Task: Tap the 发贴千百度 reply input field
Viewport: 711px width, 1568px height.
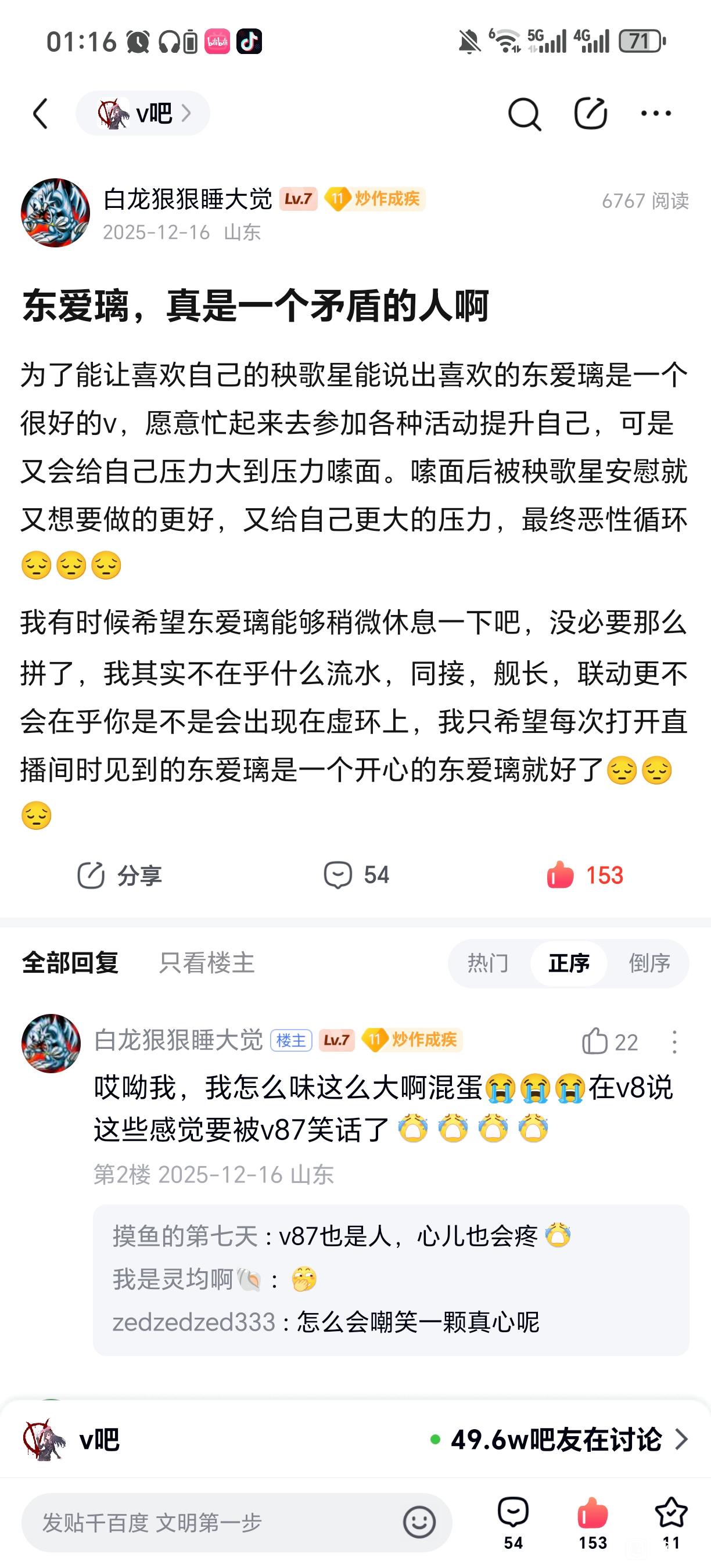Action: (213, 1523)
